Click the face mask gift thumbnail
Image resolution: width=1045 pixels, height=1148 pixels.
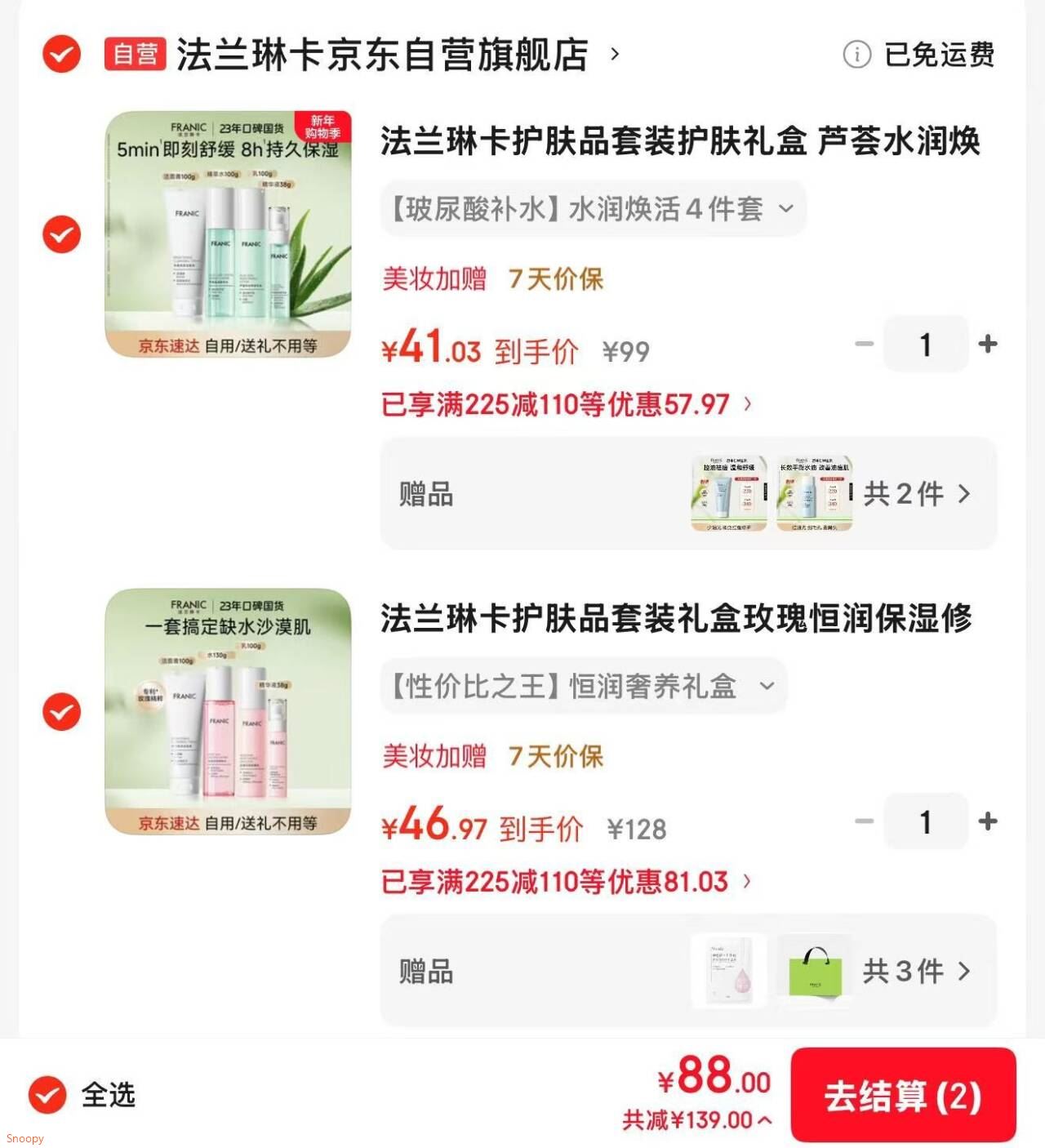[729, 971]
